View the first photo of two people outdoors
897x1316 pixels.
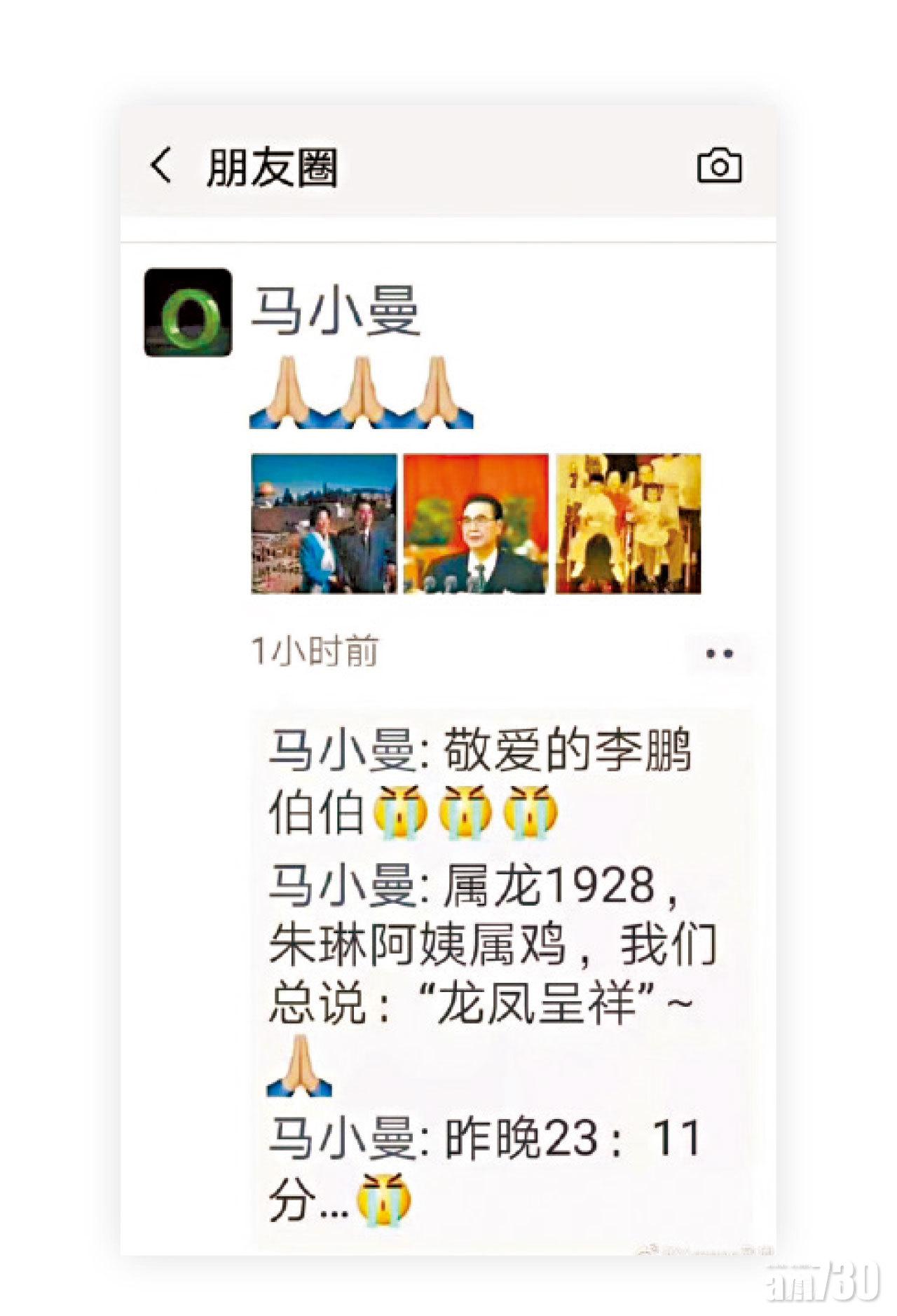coord(324,524)
